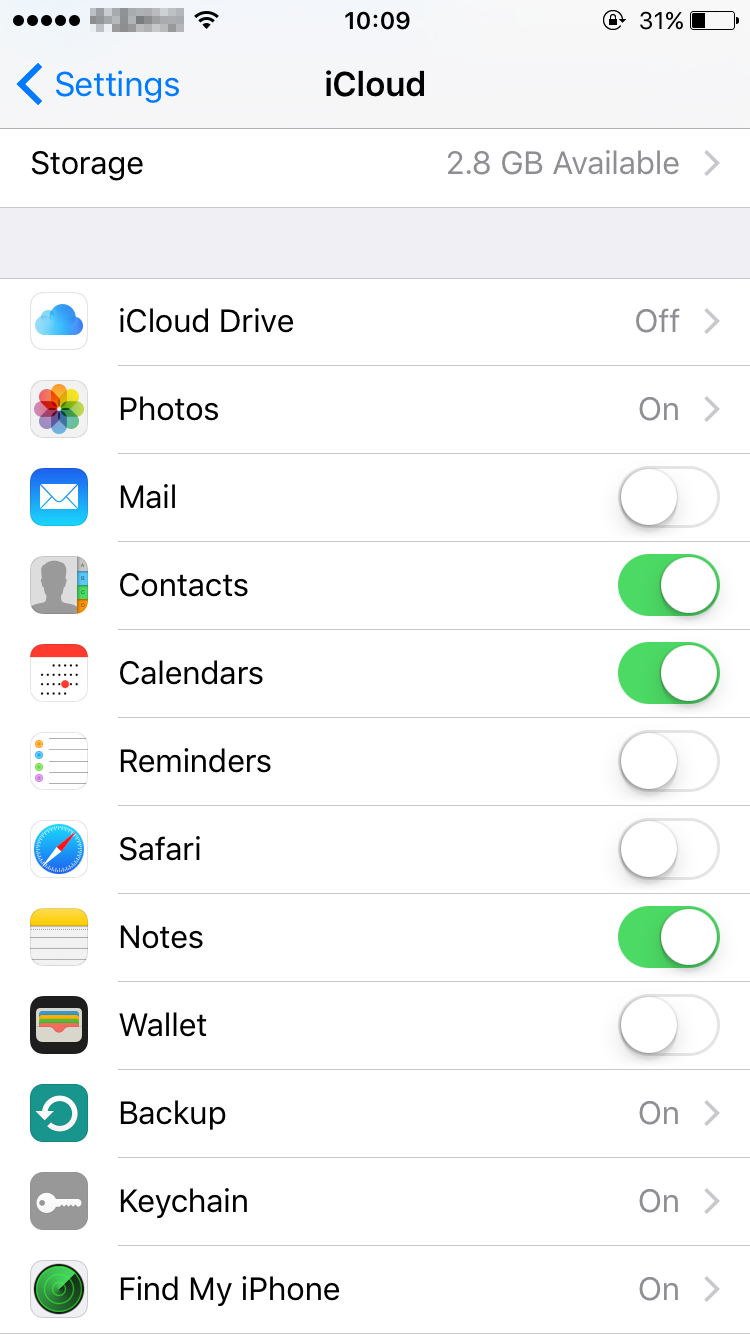Screen dimensions: 750x1334
Task: Toggle Wallet on
Action: point(668,1025)
